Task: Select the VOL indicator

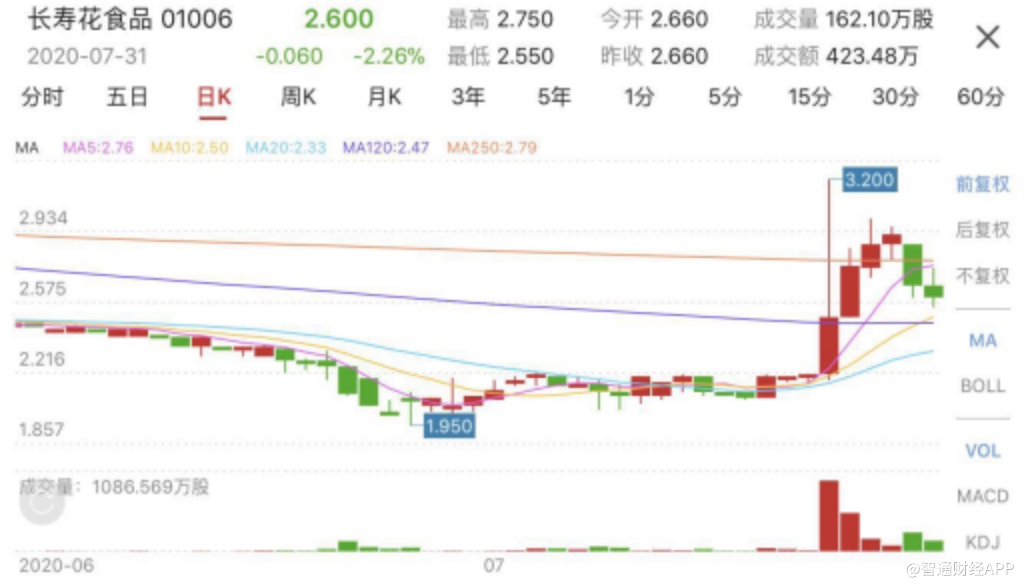Action: 982,451
